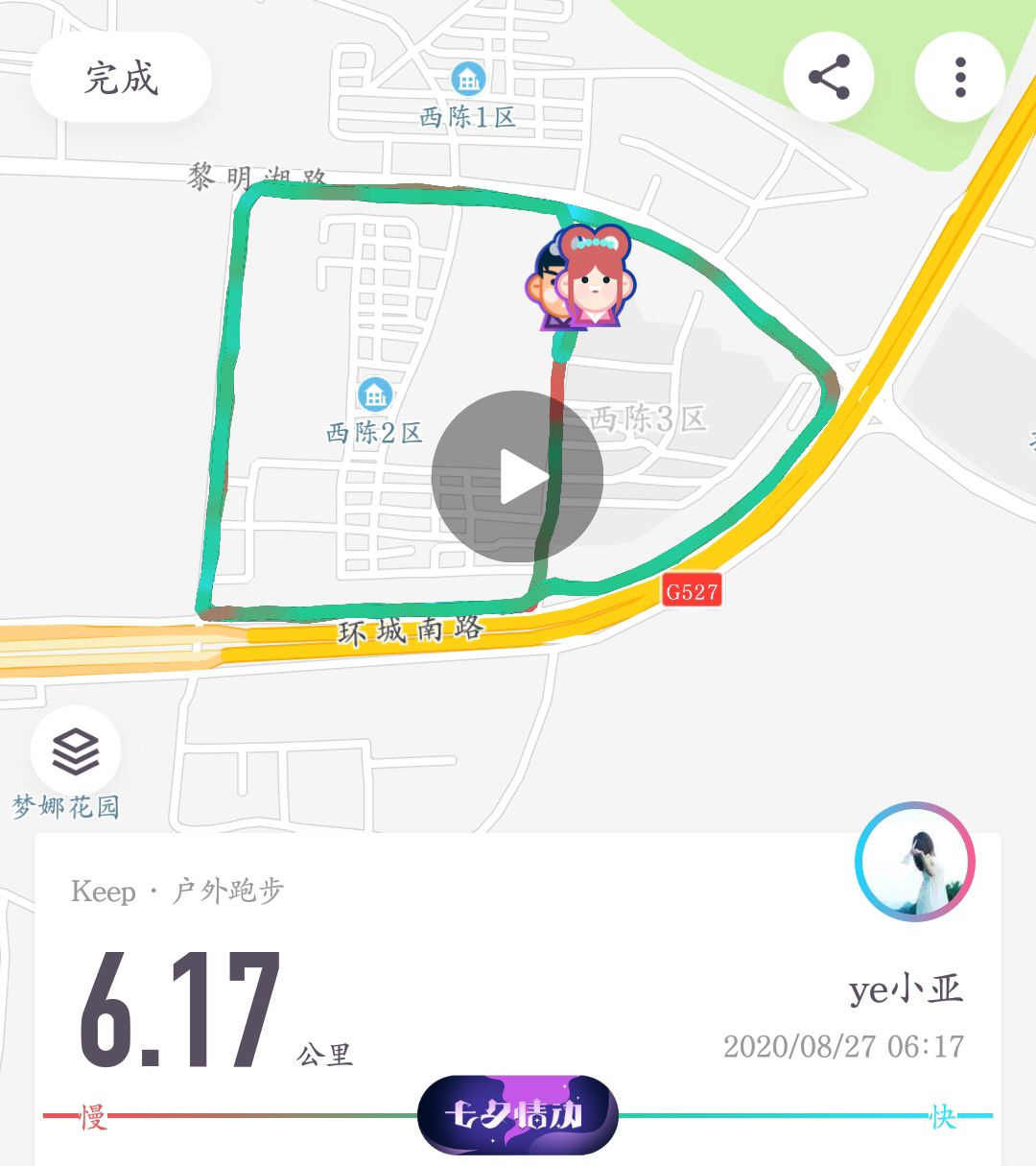Open the three-dot overflow menu icon
1036x1166 pixels.
coord(960,79)
